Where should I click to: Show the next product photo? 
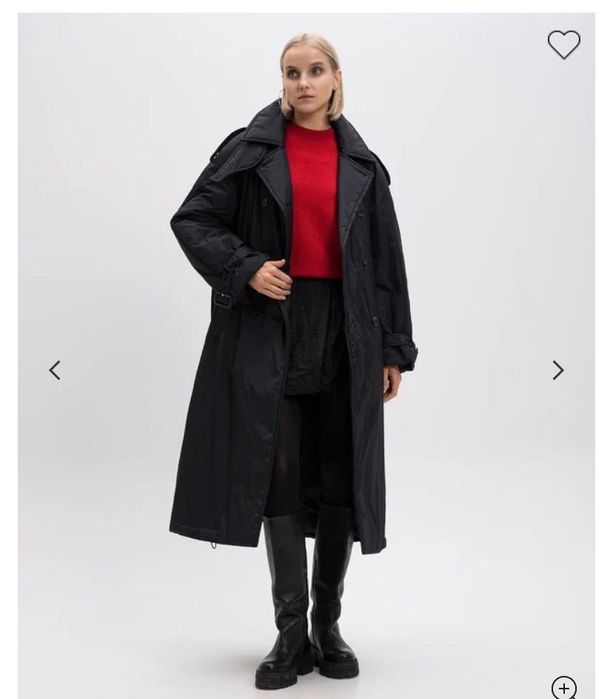coord(558,370)
